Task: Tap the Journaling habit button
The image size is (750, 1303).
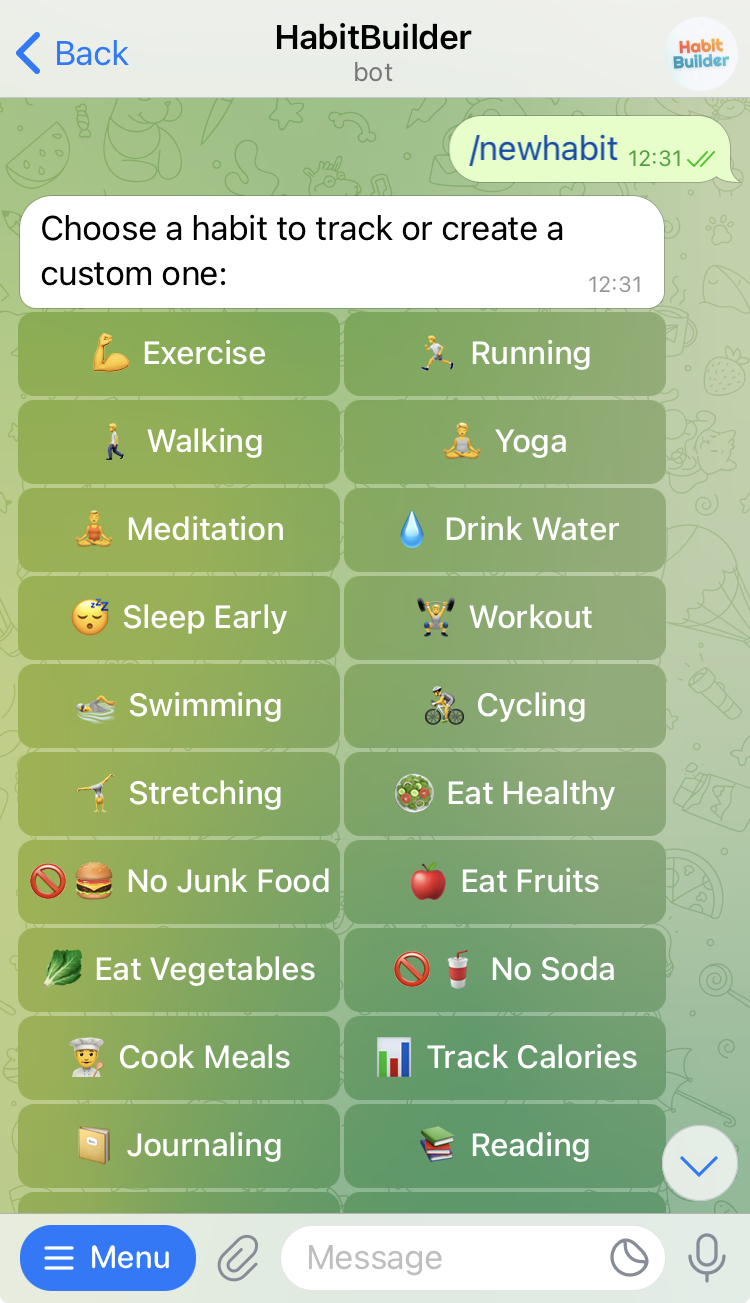Action: click(179, 1146)
